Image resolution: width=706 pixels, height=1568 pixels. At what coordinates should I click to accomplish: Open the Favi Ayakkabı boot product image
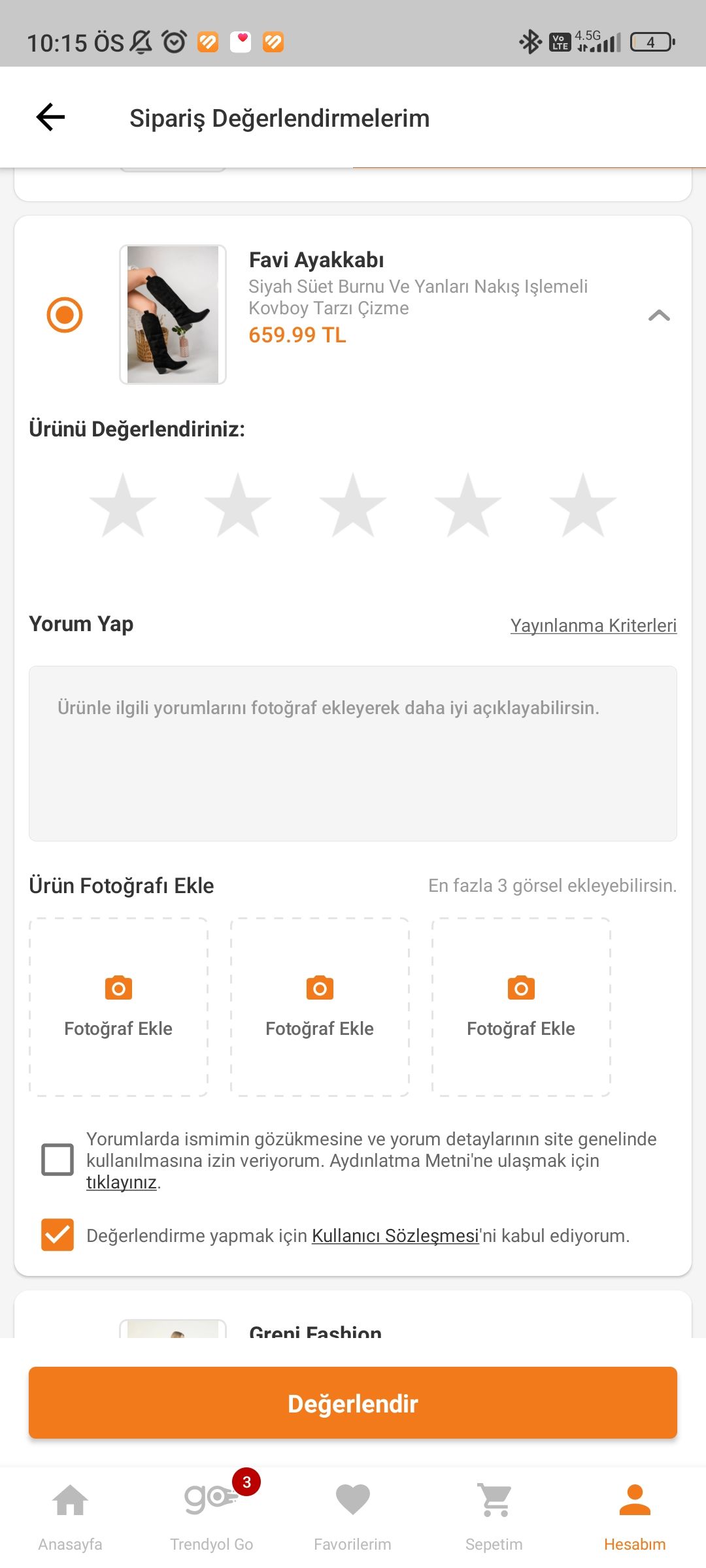173,314
